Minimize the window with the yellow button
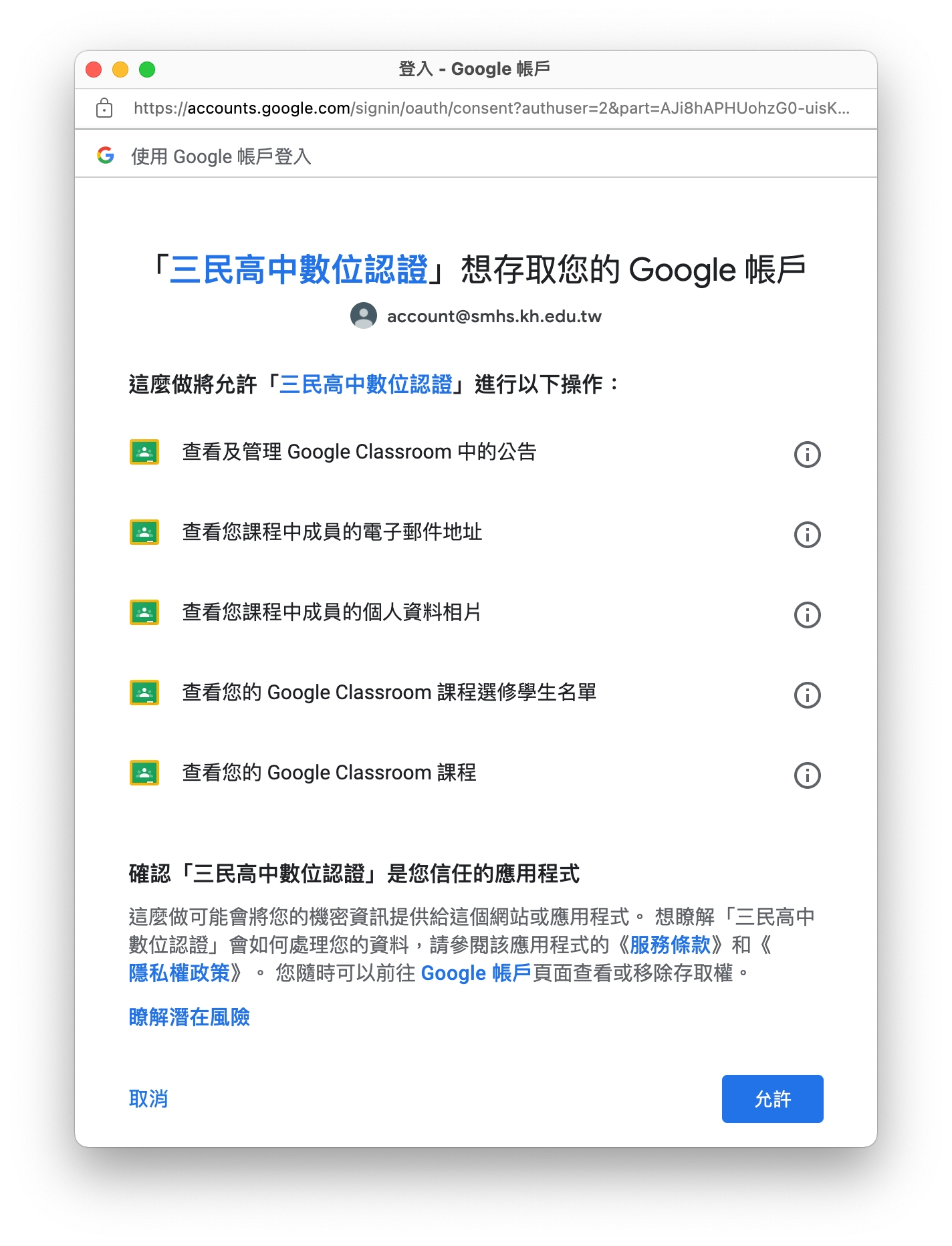 point(120,70)
